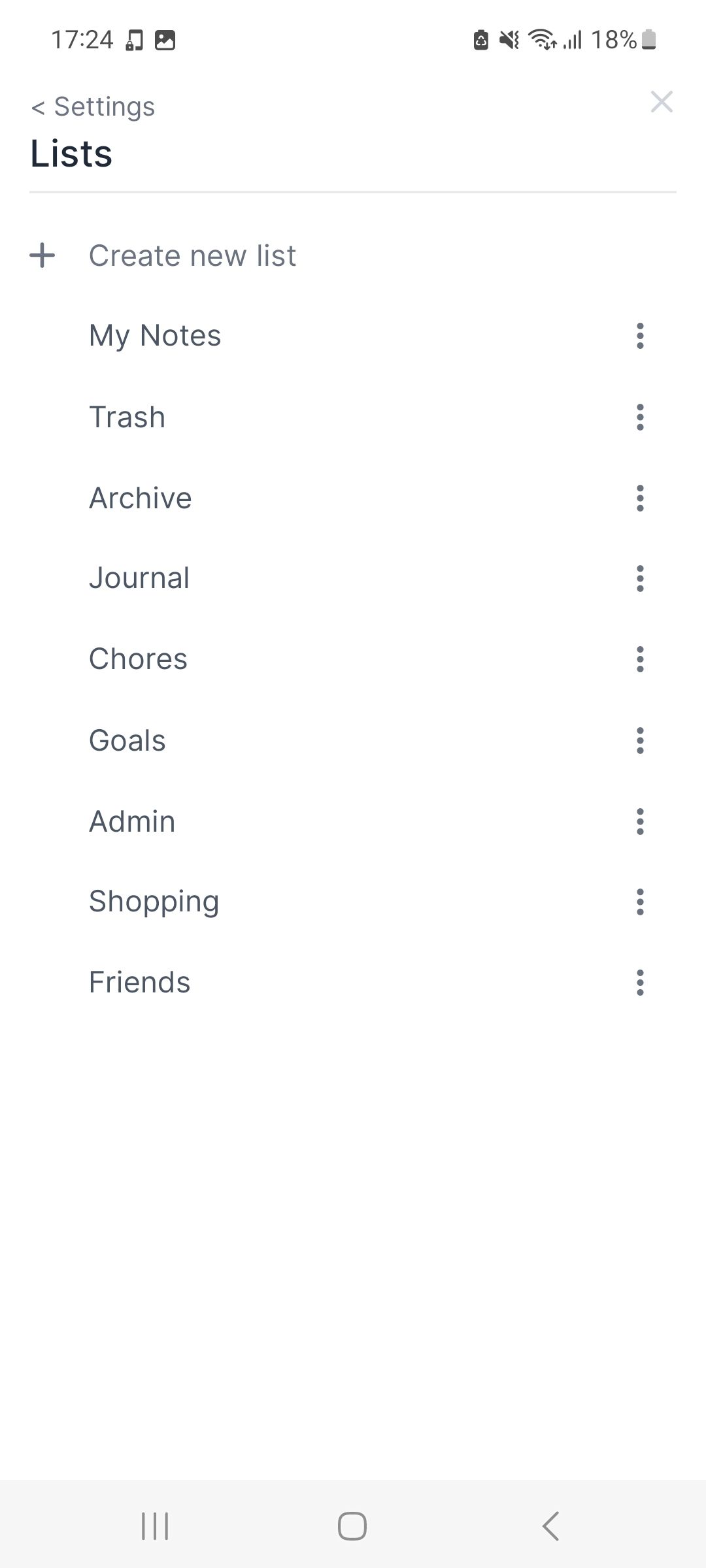Viewport: 706px width, 1568px height.
Task: Open the three-dot menu for Trash
Action: (640, 417)
